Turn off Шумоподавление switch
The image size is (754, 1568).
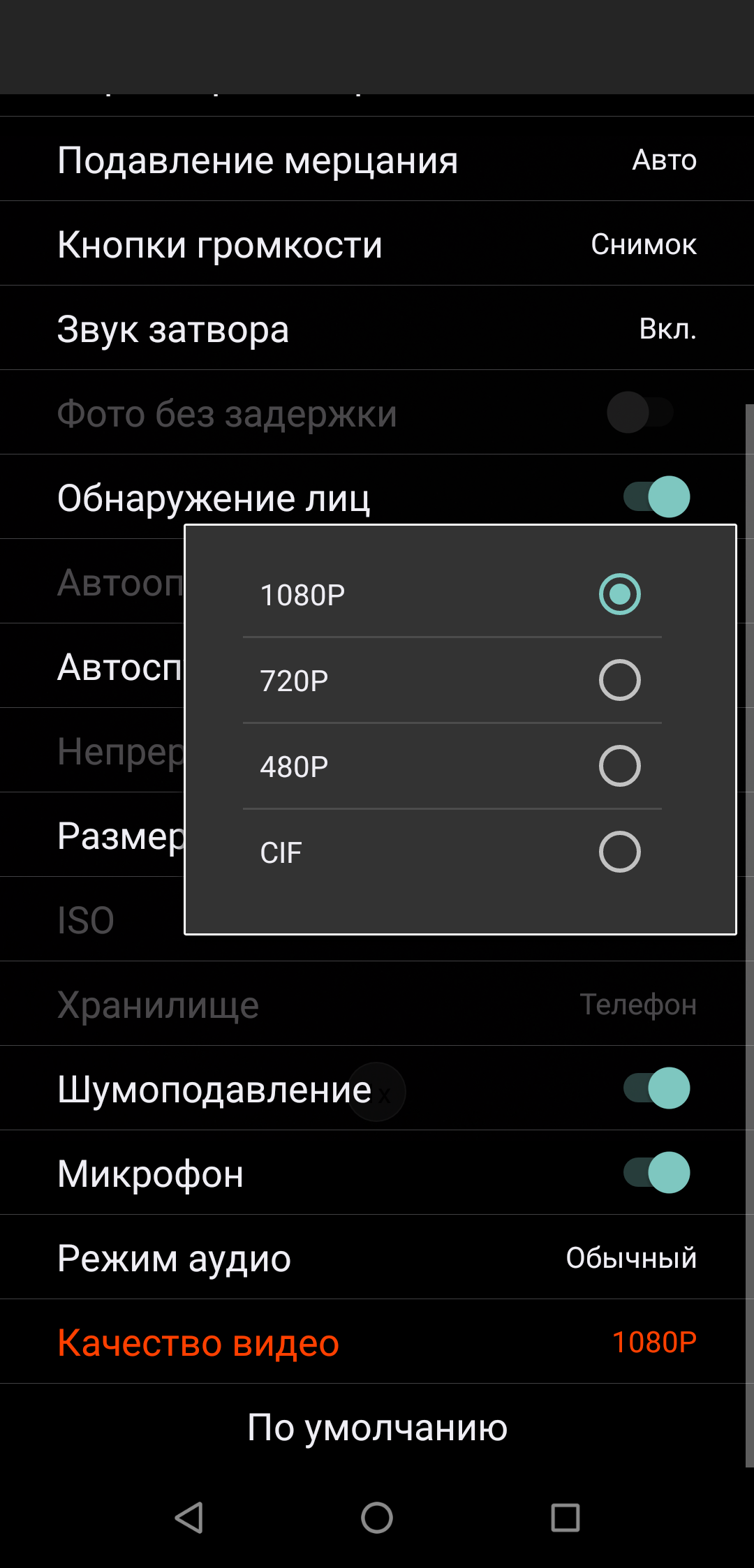pos(656,1088)
